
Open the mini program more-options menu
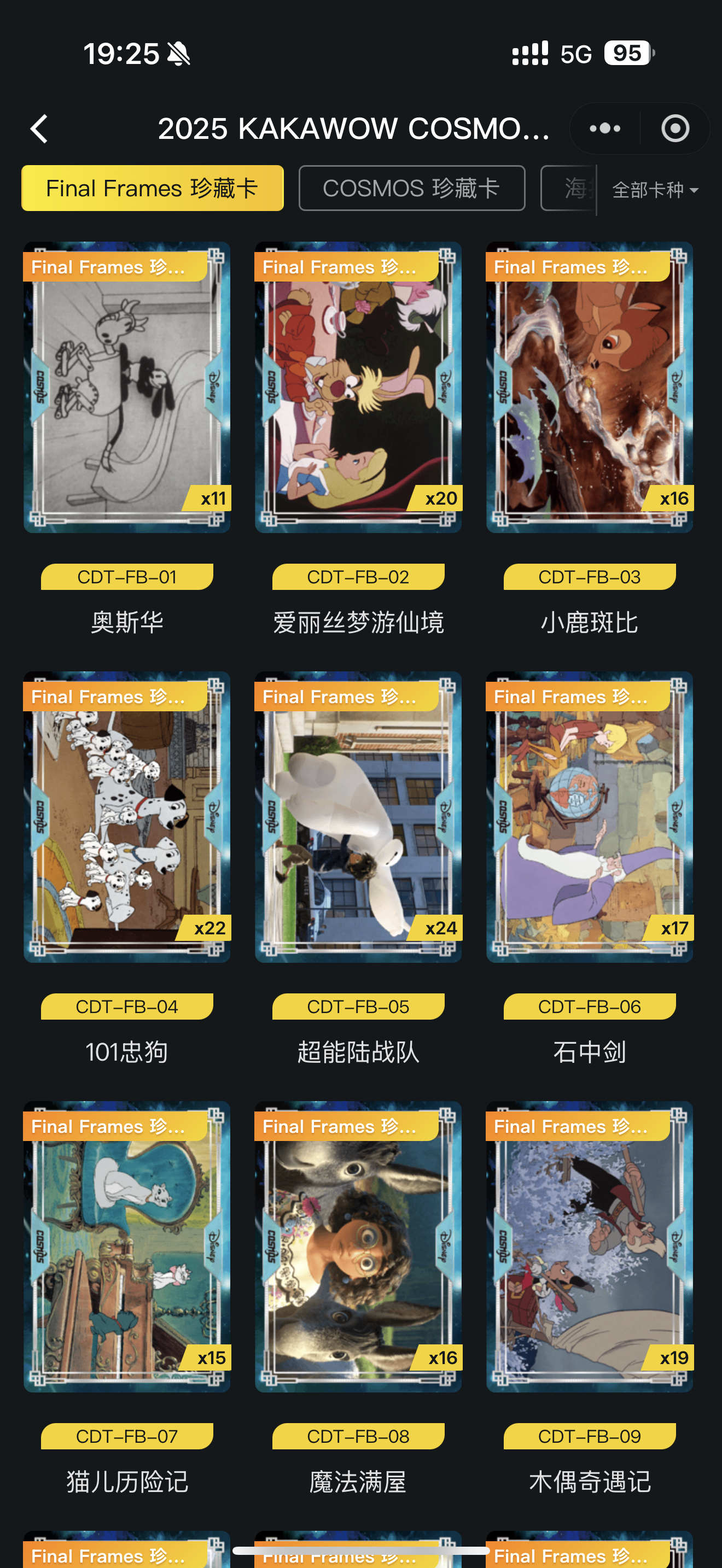[604, 129]
